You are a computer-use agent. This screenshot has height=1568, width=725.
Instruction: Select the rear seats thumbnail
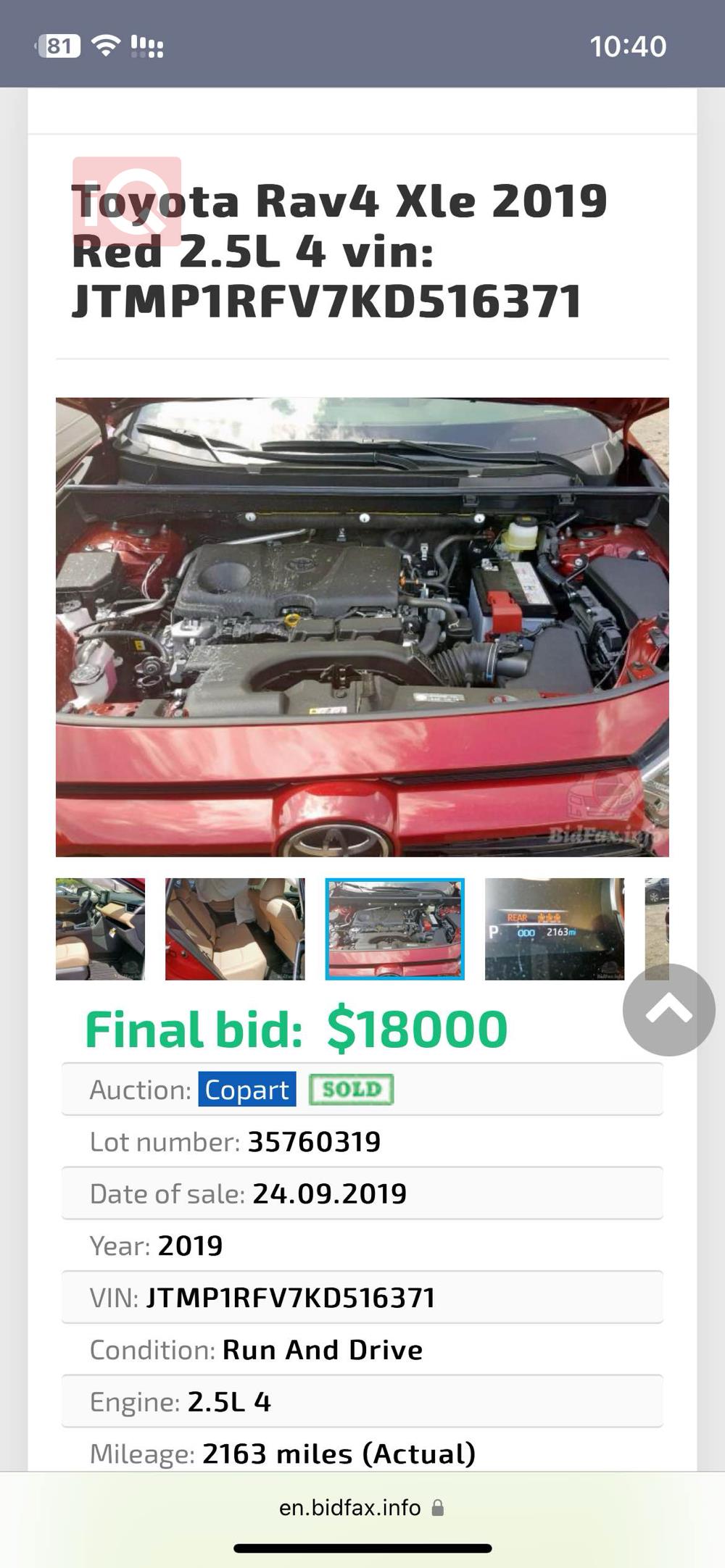click(235, 929)
